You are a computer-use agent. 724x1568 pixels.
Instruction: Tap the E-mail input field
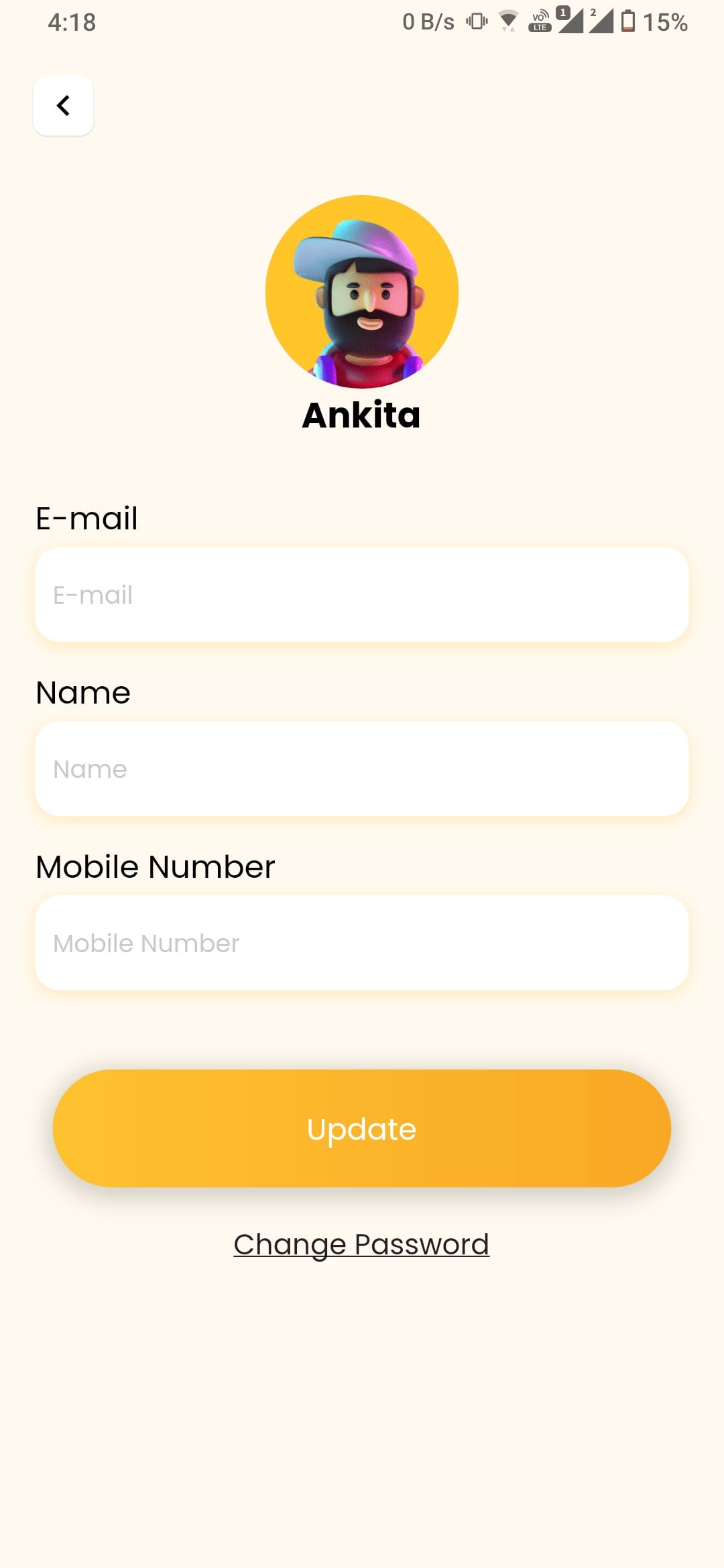click(362, 595)
